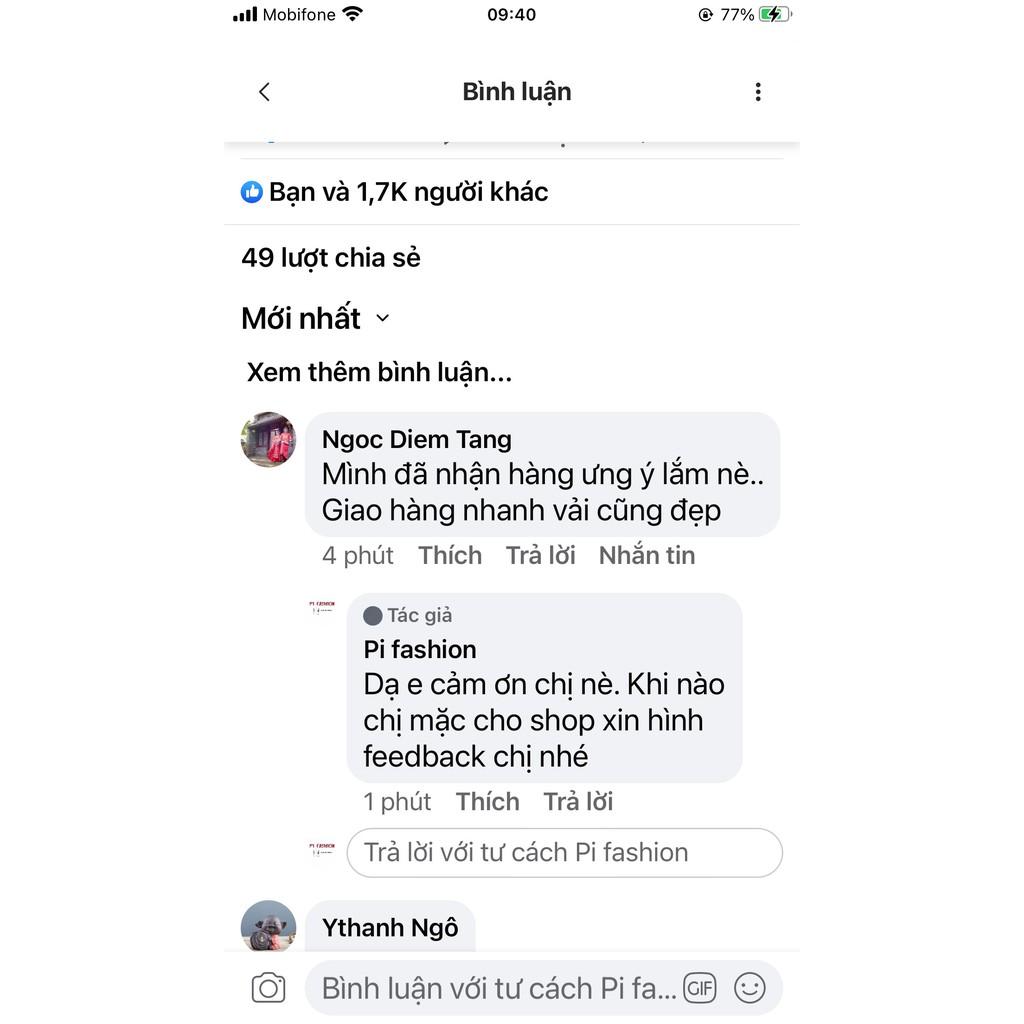The width and height of the screenshot is (1024, 1024).
Task: Reply to Ngoc Diem Tang's comment
Action: click(x=540, y=556)
